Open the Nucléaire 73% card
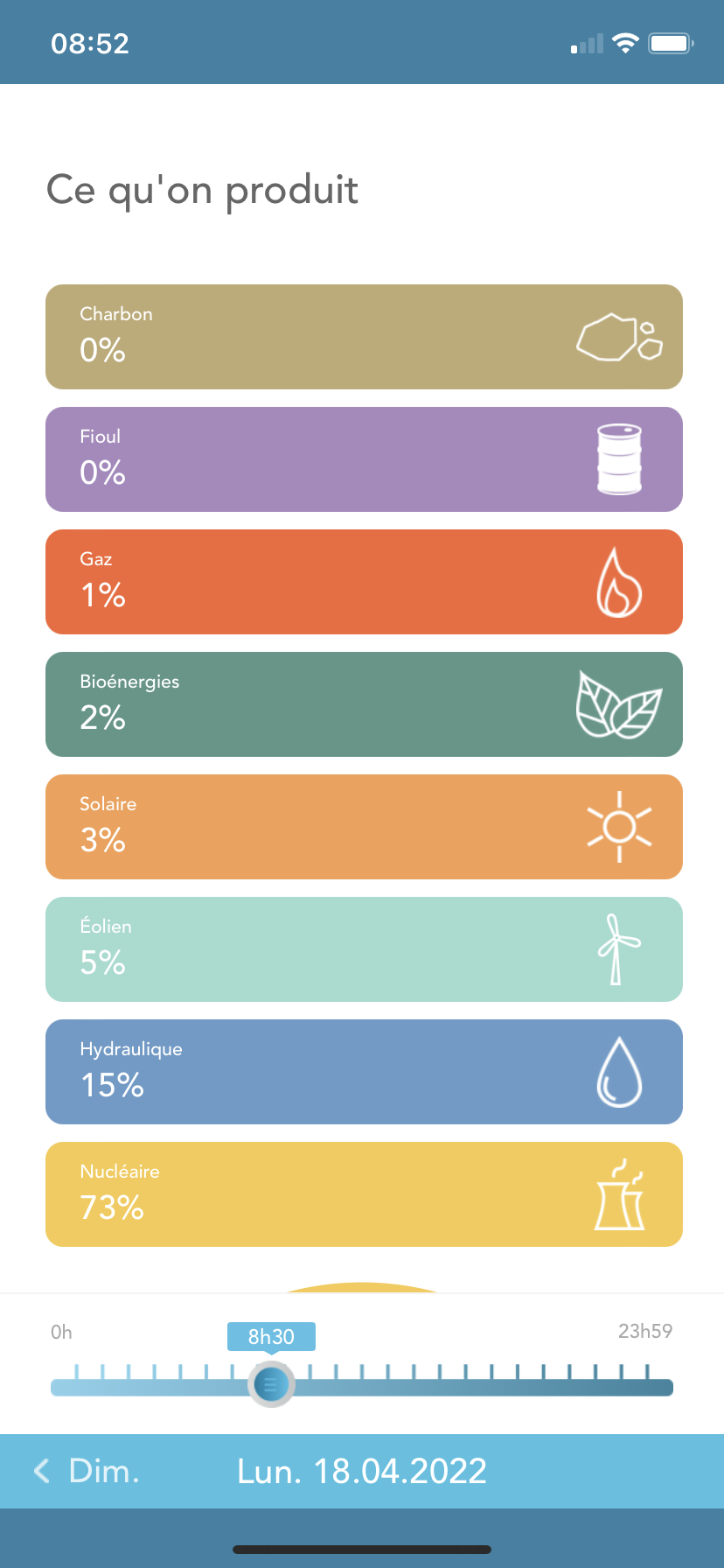 (x=364, y=1194)
